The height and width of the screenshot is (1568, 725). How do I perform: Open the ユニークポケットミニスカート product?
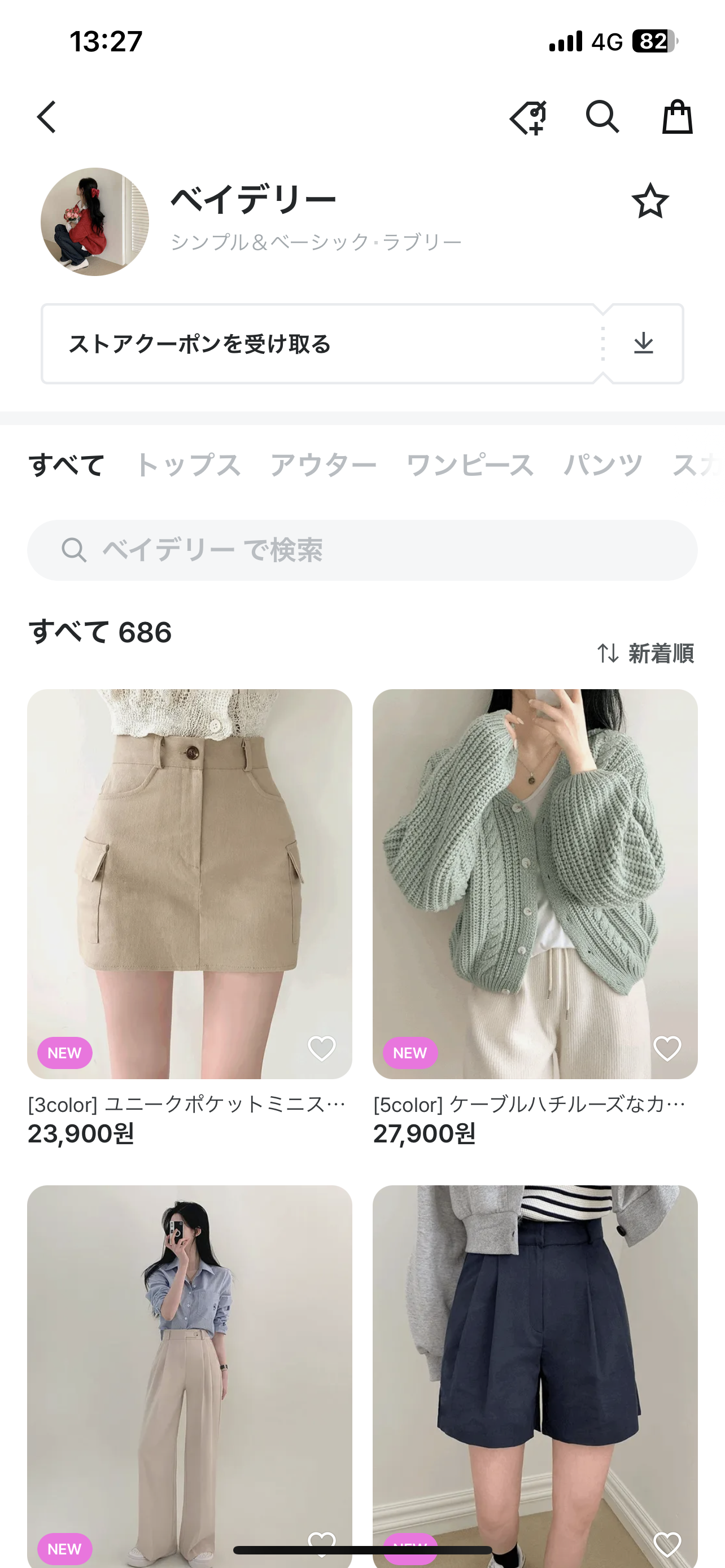(x=189, y=883)
